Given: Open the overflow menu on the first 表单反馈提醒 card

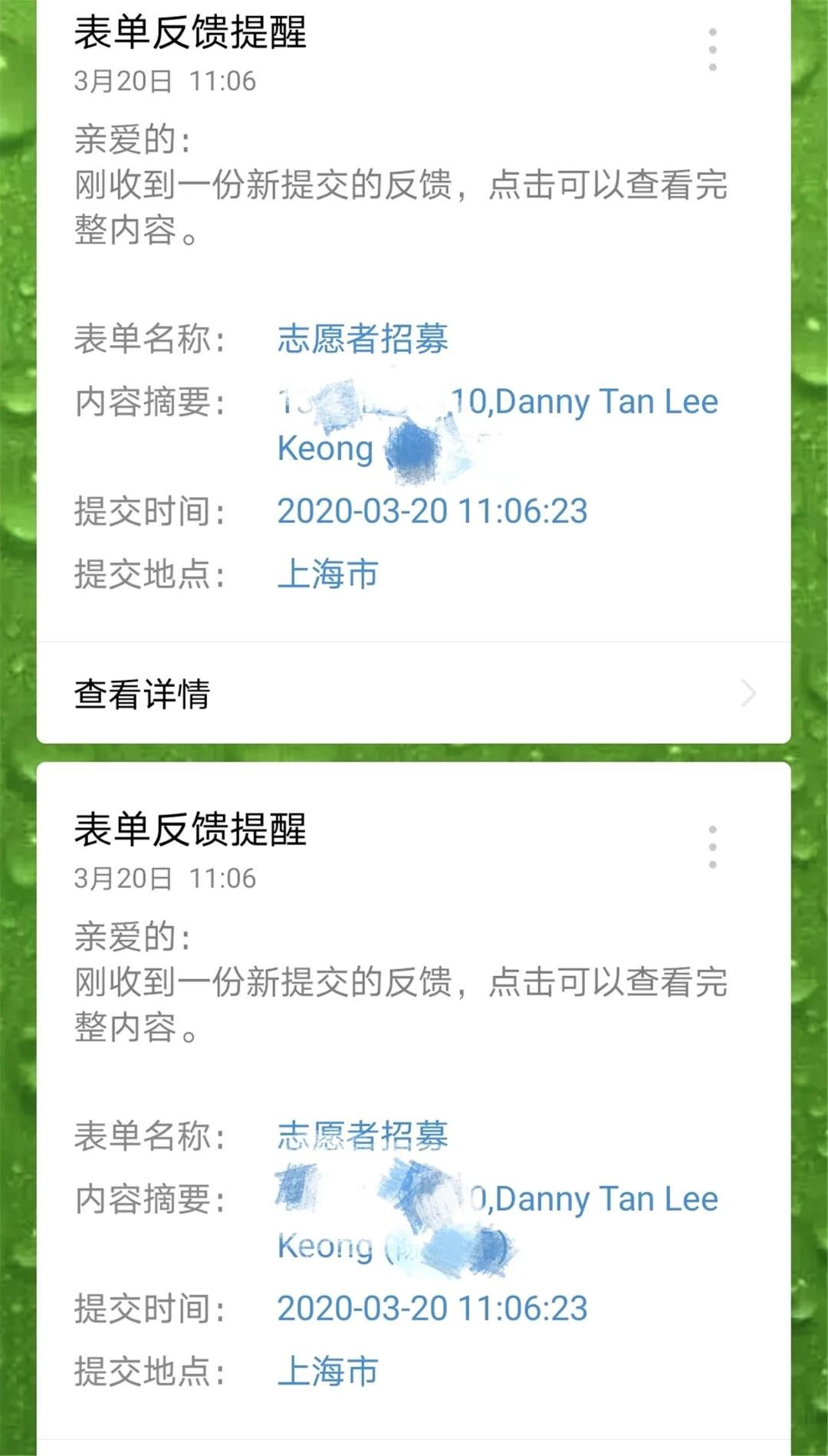Looking at the screenshot, I should click(712, 50).
